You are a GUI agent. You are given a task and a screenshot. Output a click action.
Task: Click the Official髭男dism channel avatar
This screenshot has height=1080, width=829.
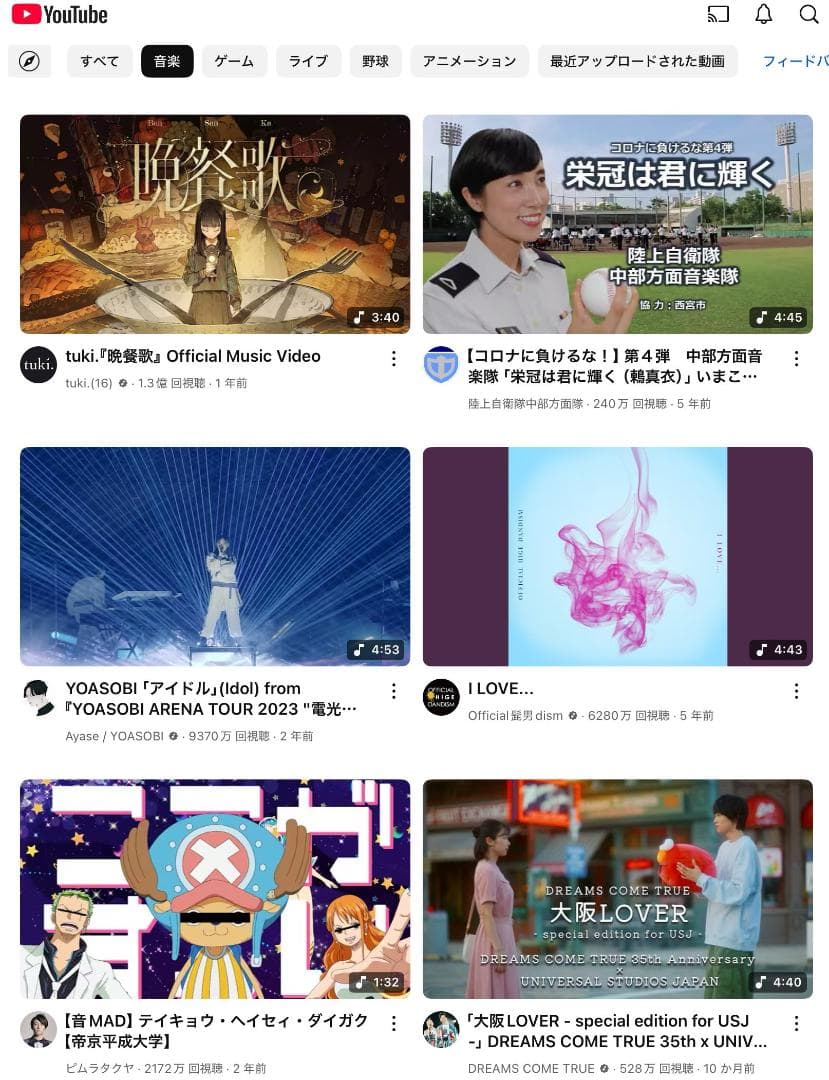point(441,697)
